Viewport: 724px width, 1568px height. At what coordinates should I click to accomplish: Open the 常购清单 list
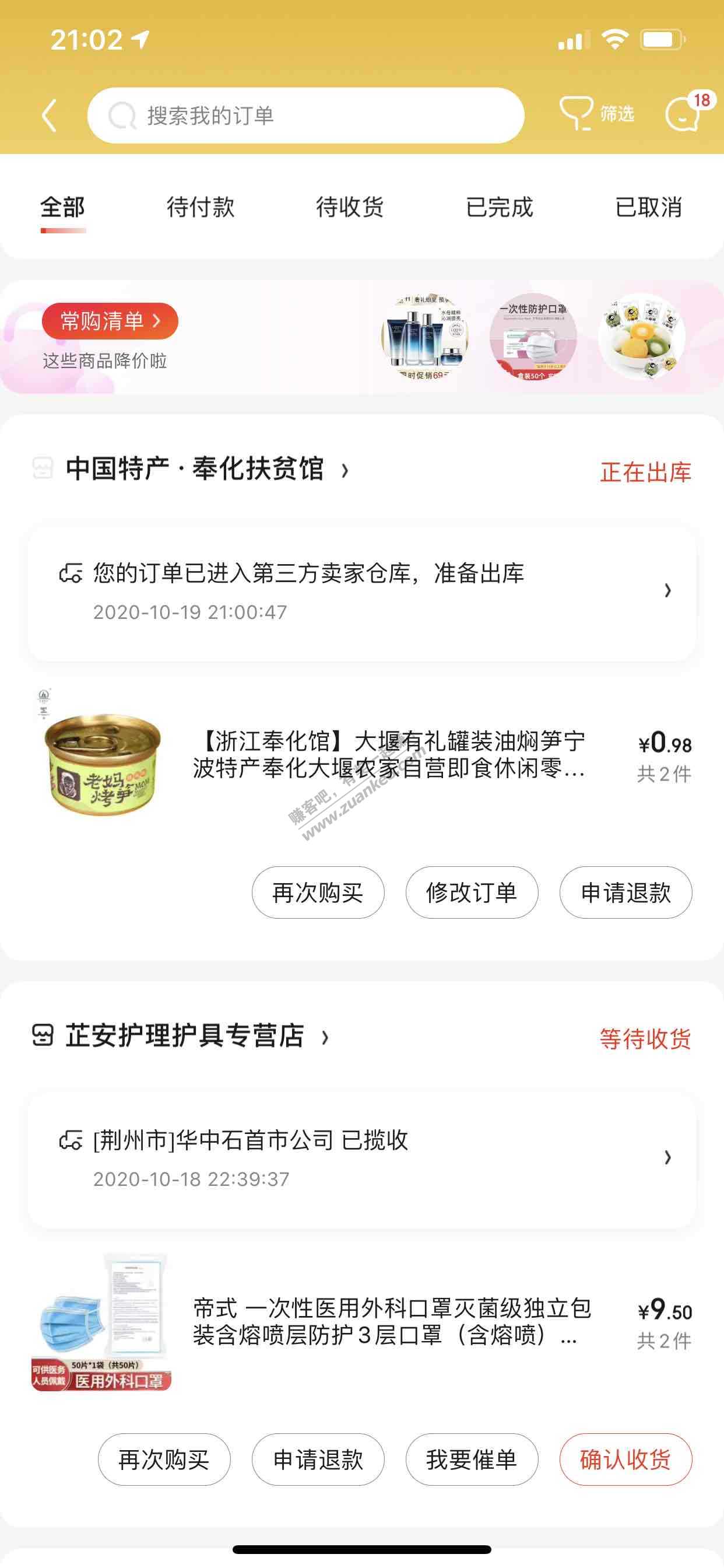(110, 321)
